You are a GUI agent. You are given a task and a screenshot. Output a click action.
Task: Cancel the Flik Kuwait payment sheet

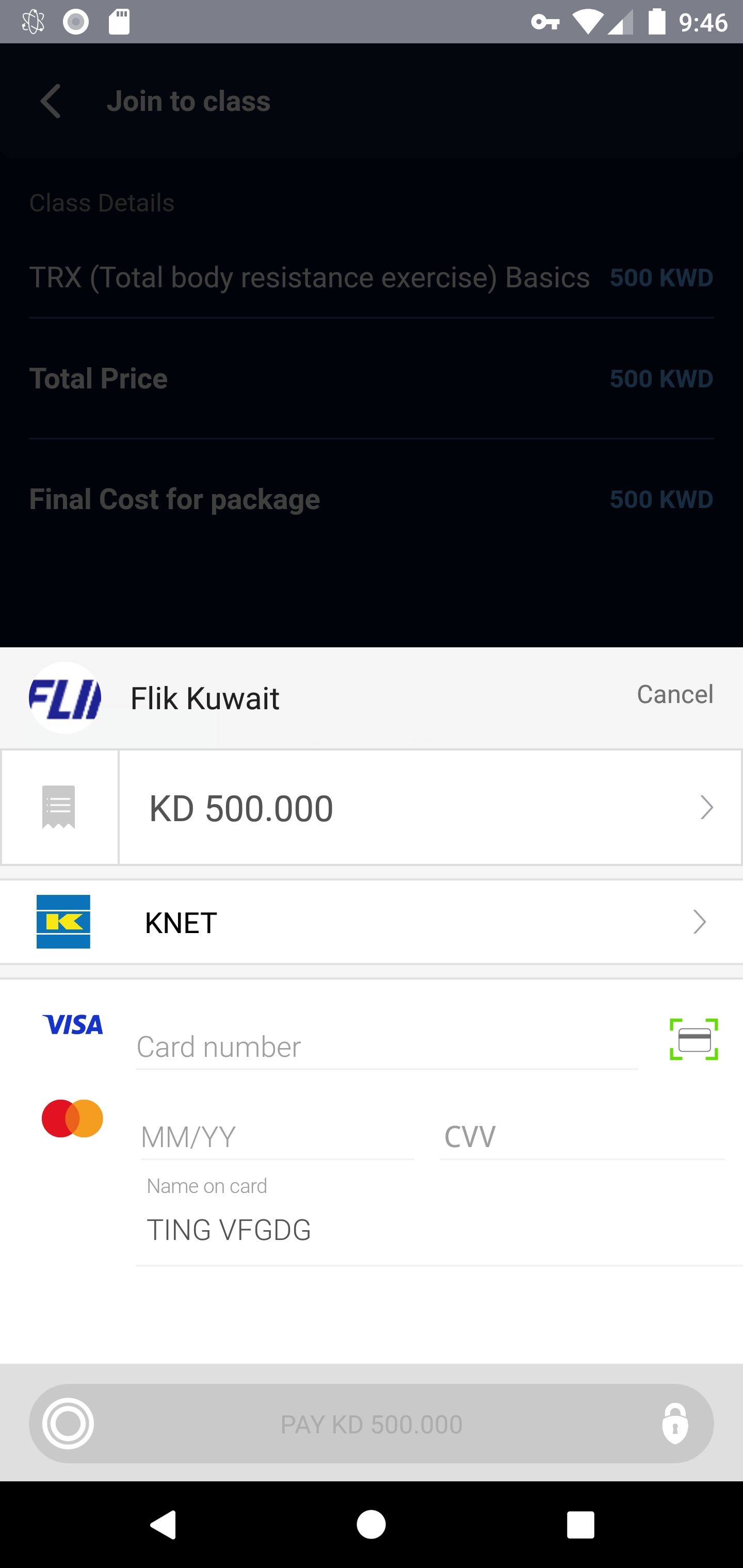point(675,694)
